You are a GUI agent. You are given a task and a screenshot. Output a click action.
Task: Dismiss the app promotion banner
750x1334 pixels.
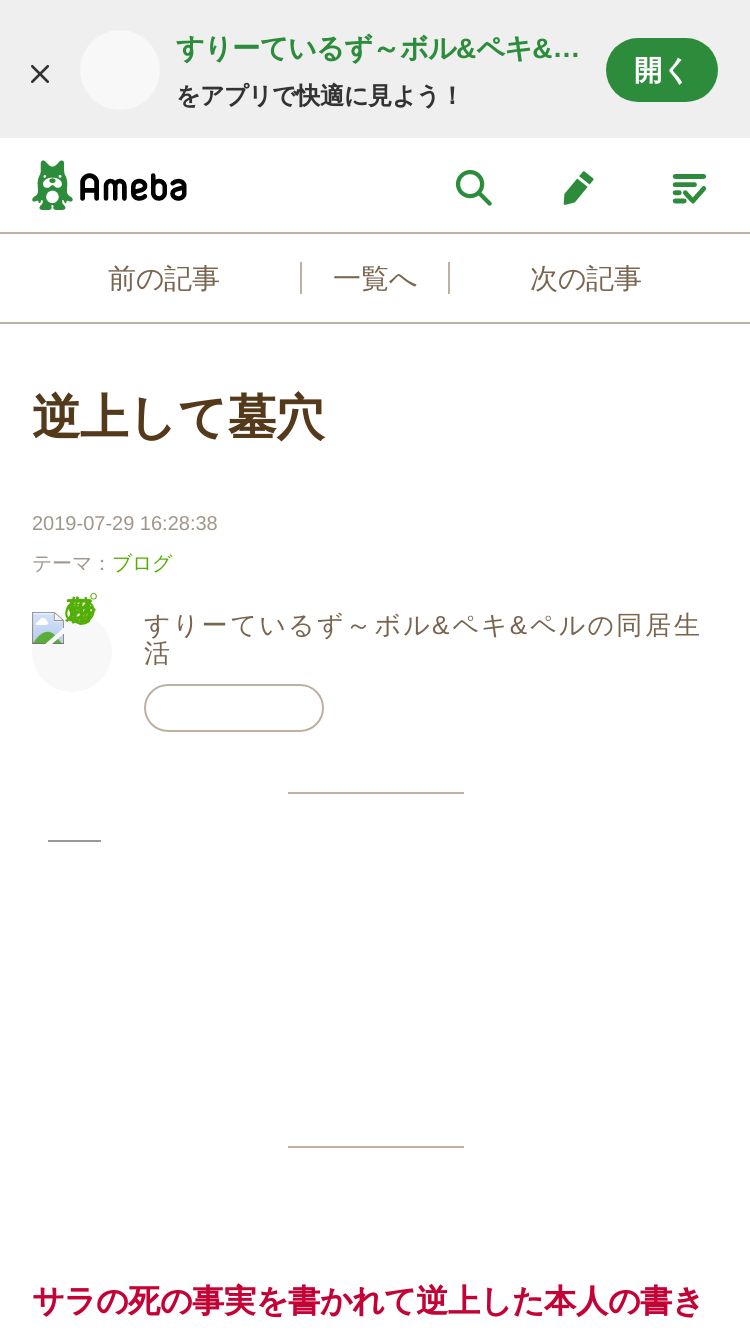click(x=40, y=74)
